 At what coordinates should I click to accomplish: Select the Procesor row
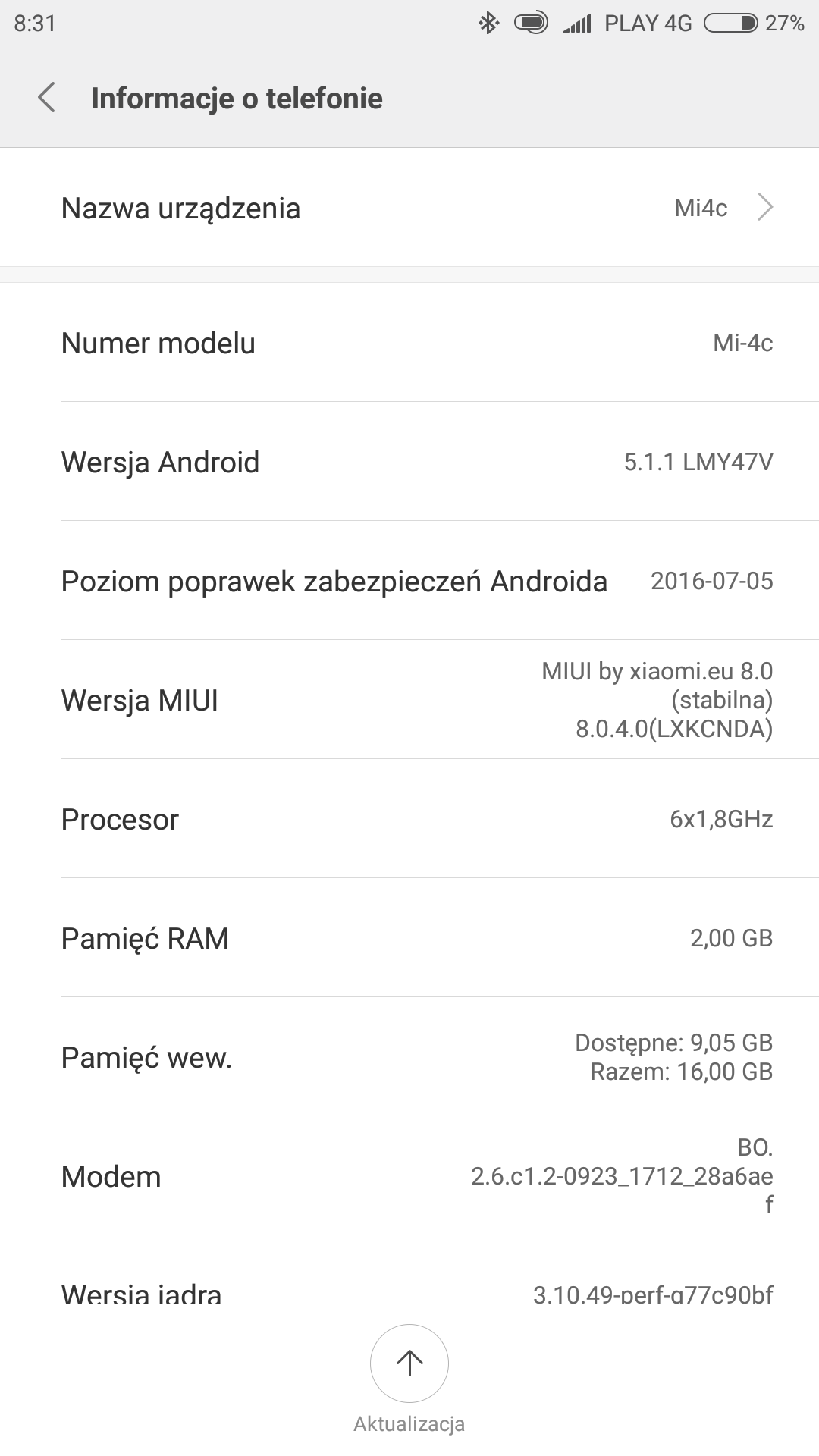pos(409,819)
